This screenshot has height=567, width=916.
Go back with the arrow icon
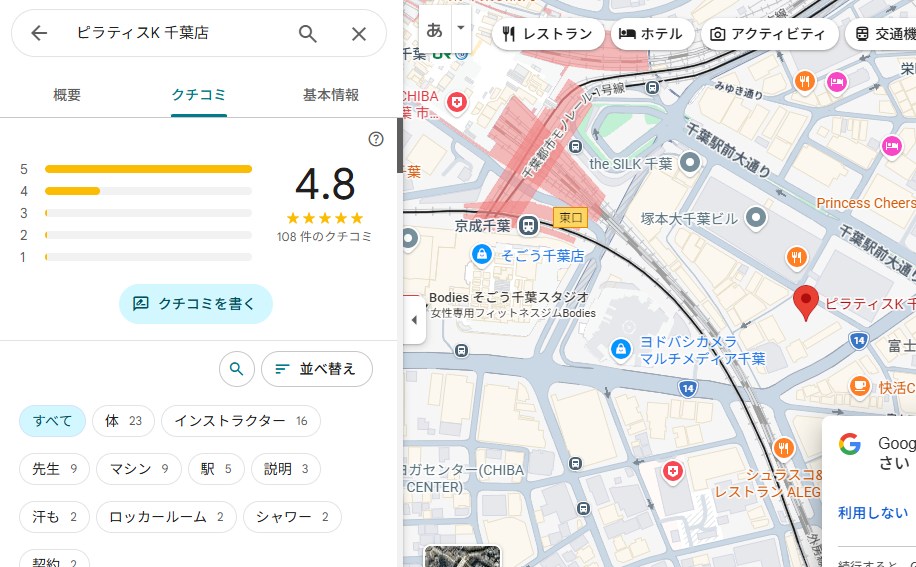click(x=39, y=33)
